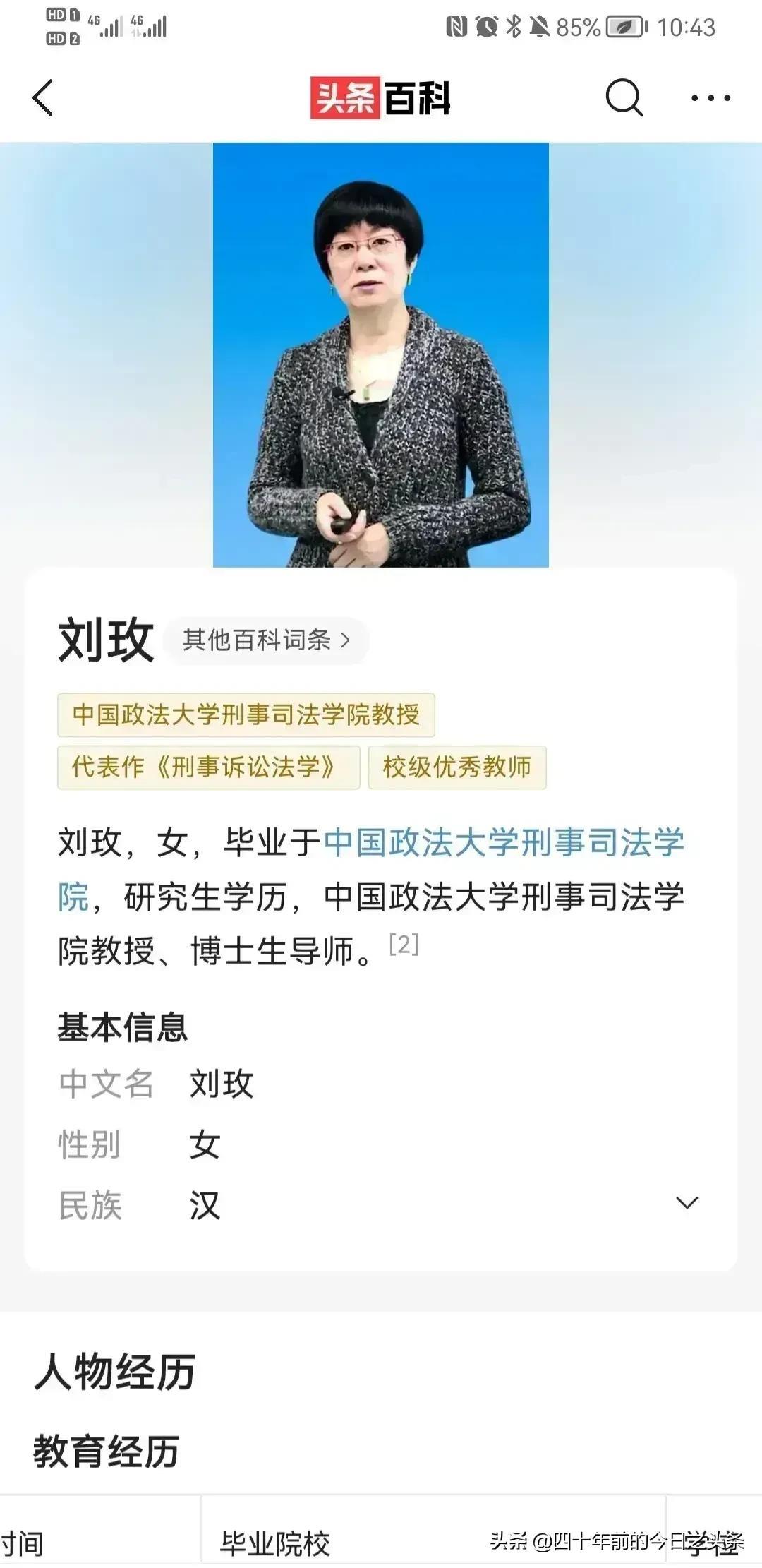Open 其他百科词条 chip next to the name
The width and height of the screenshot is (762, 1568).
tap(266, 640)
